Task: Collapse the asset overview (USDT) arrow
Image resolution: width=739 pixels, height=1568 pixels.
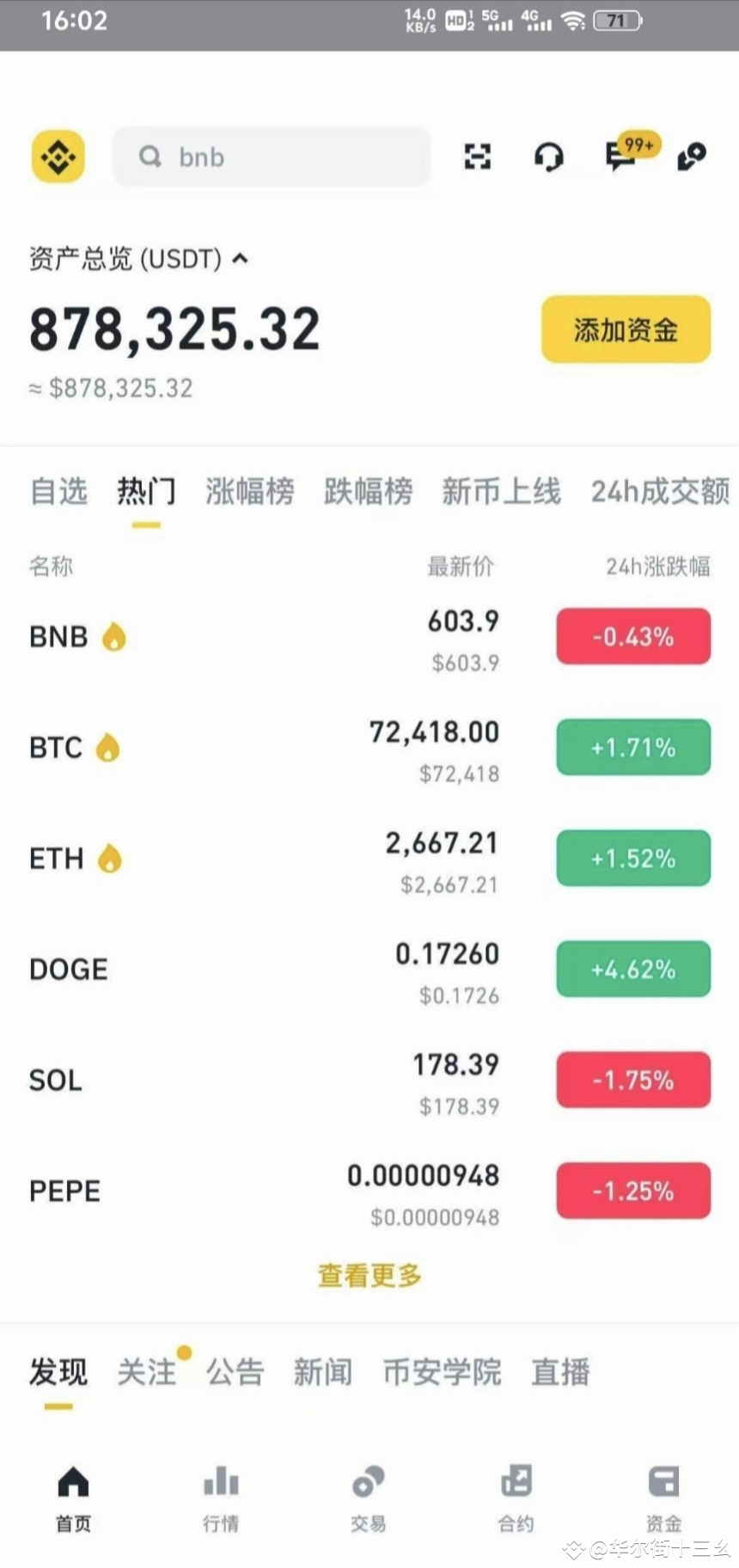Action: click(x=241, y=258)
